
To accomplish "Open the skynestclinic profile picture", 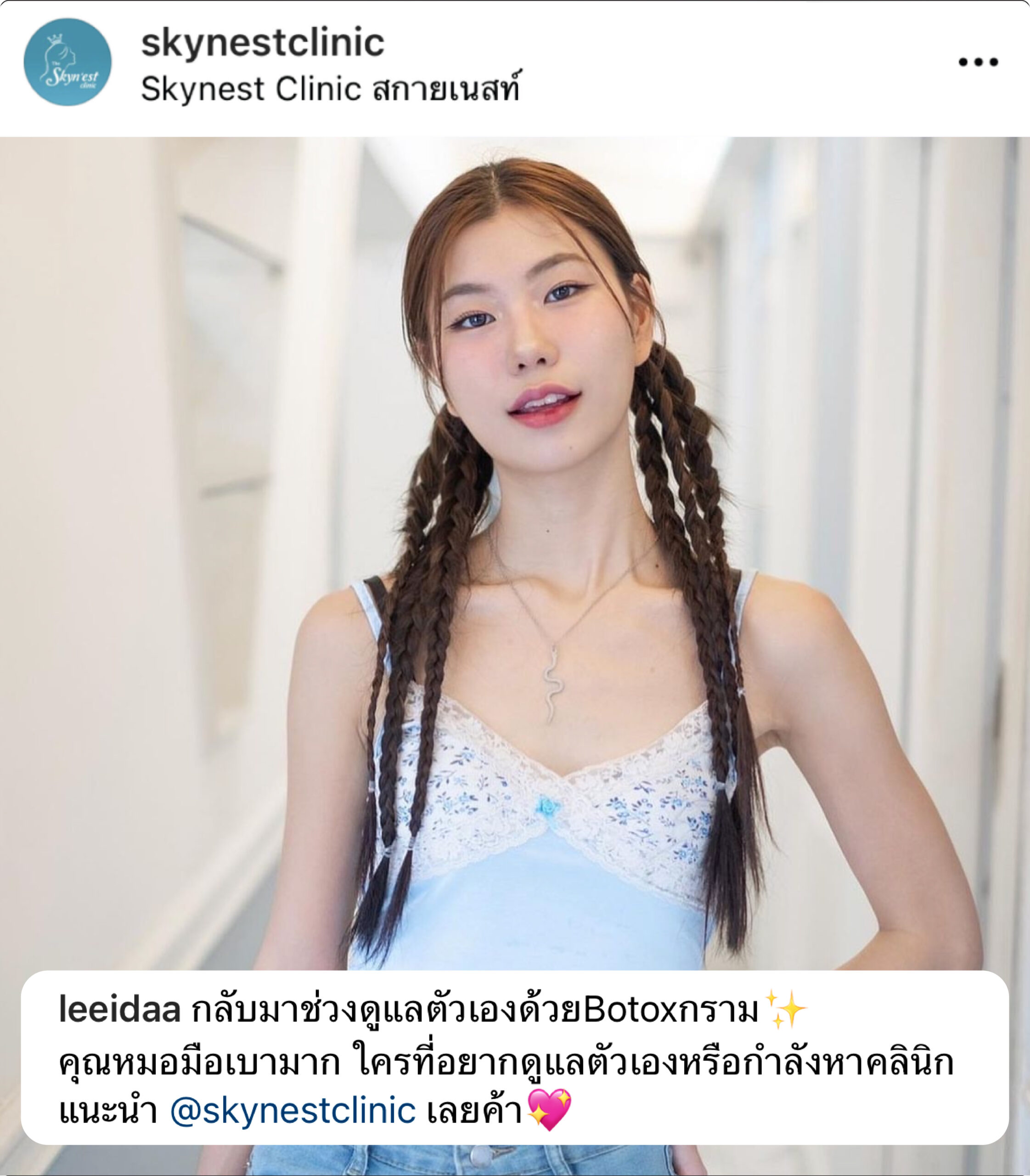I will pos(67,62).
